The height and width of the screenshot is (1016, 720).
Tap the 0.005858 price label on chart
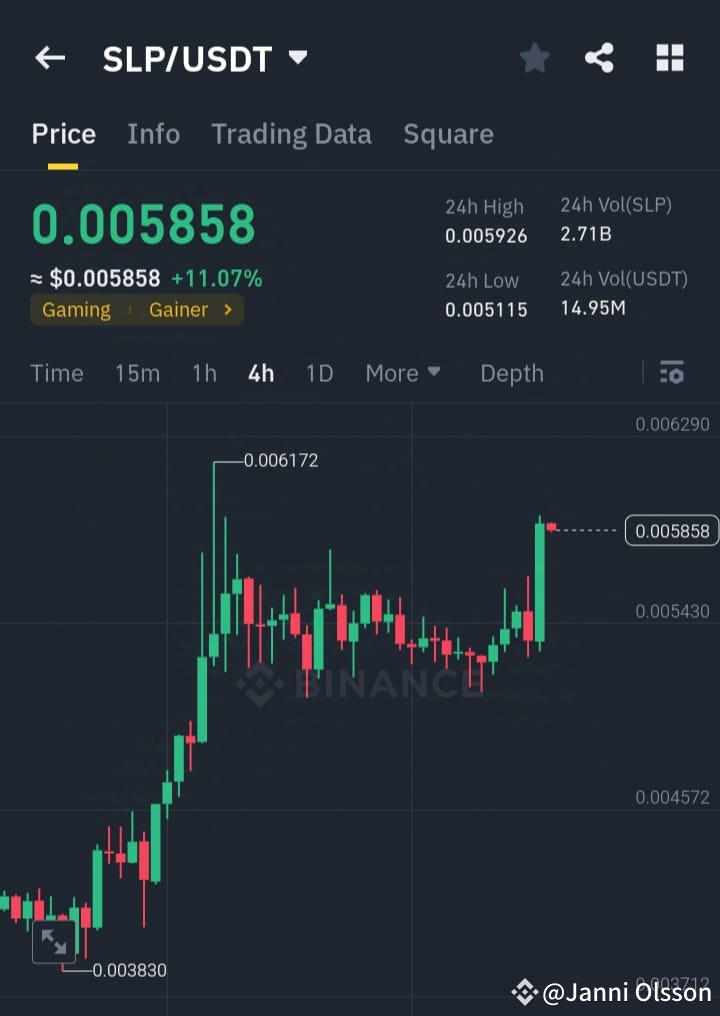click(671, 531)
